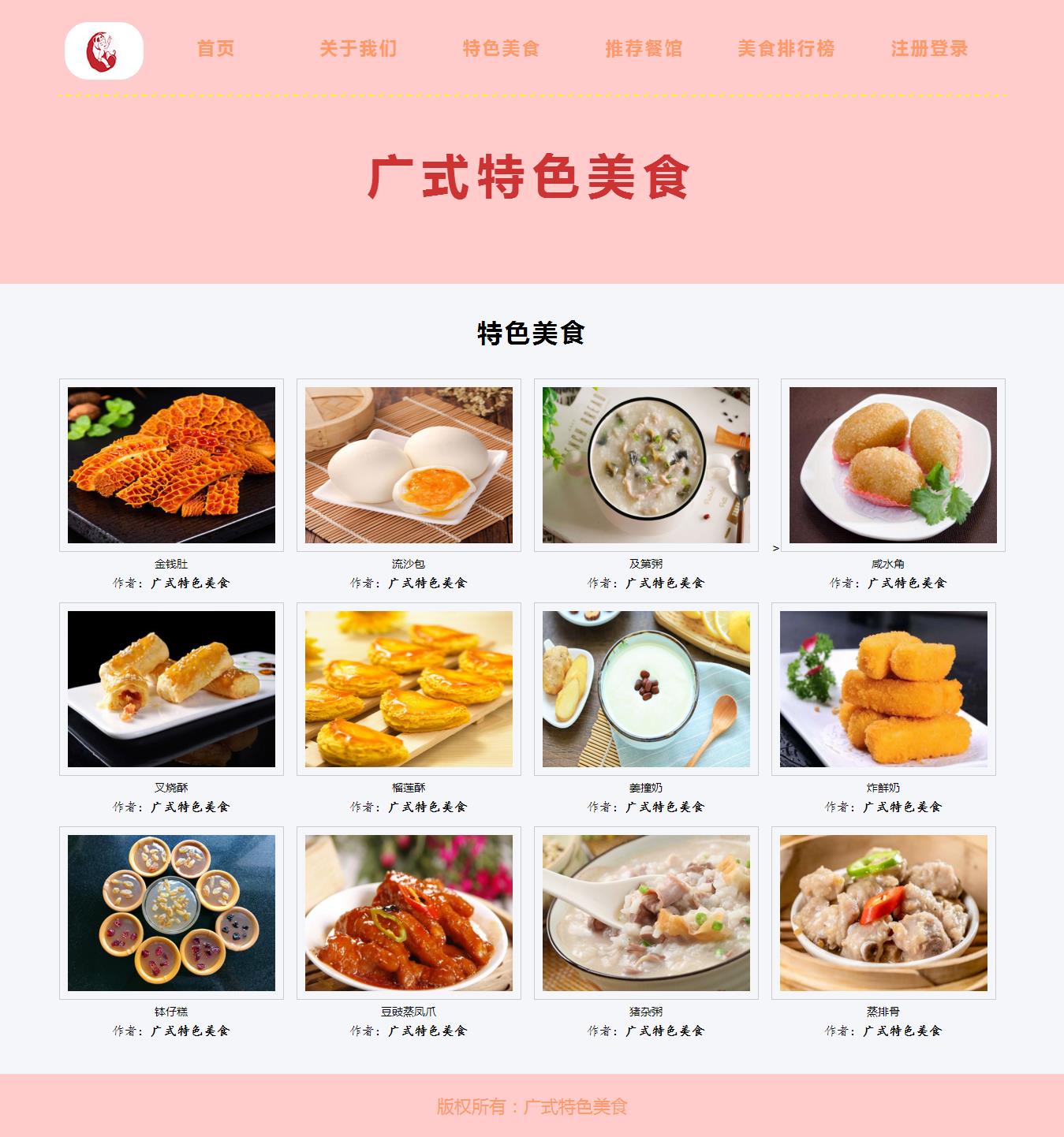
Task: Open 注册登录 link
Action: pyautogui.click(x=929, y=49)
